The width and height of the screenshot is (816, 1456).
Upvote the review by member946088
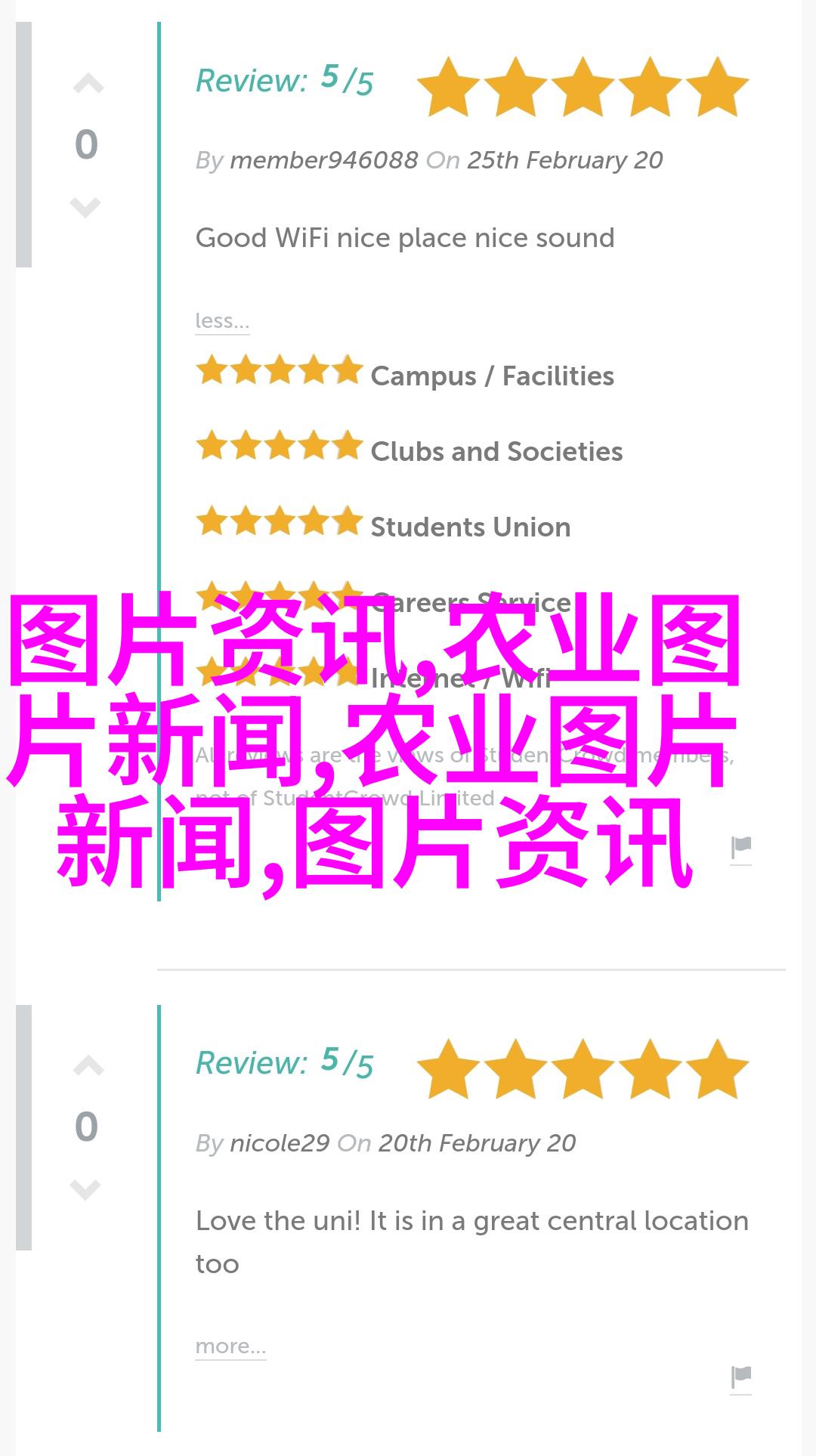click(88, 84)
